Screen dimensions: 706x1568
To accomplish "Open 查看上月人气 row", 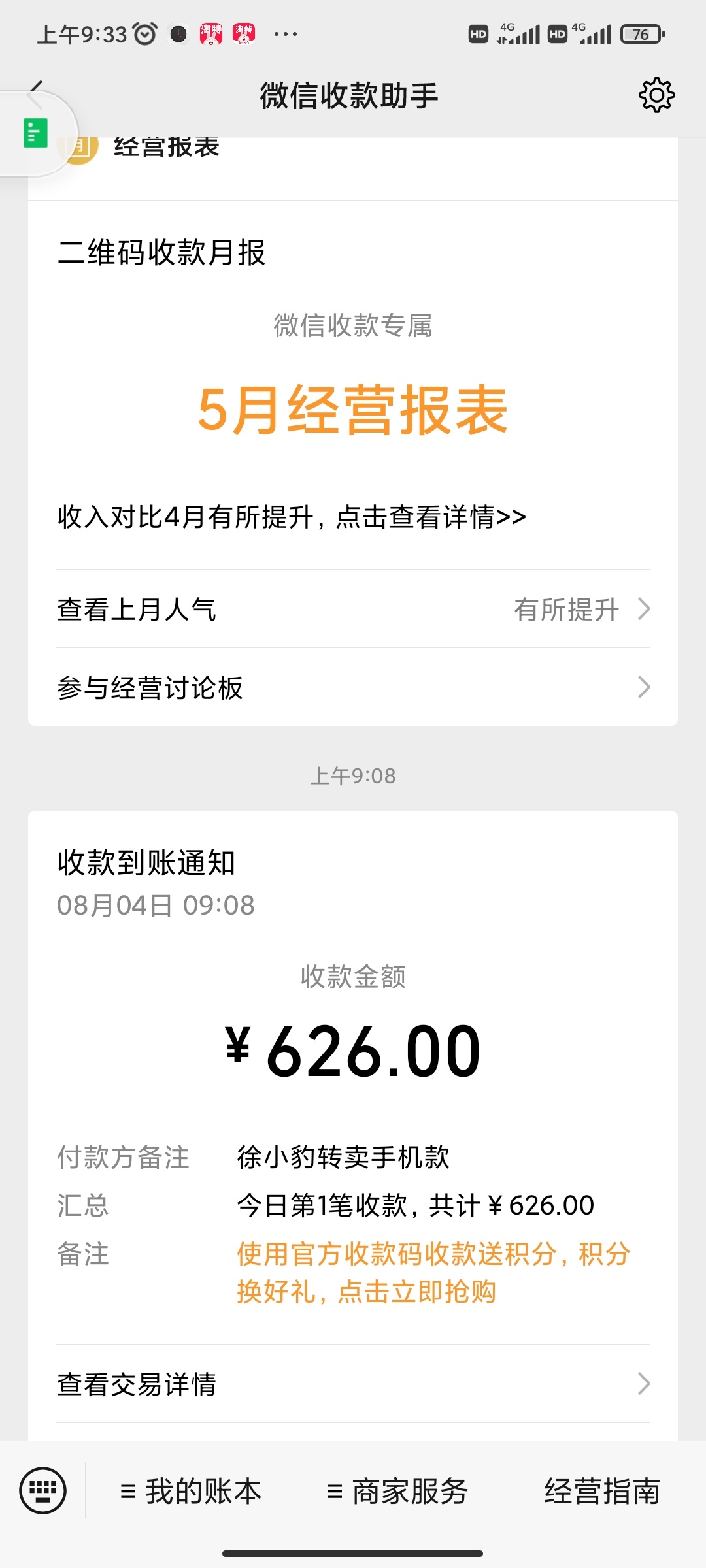I will (353, 609).
